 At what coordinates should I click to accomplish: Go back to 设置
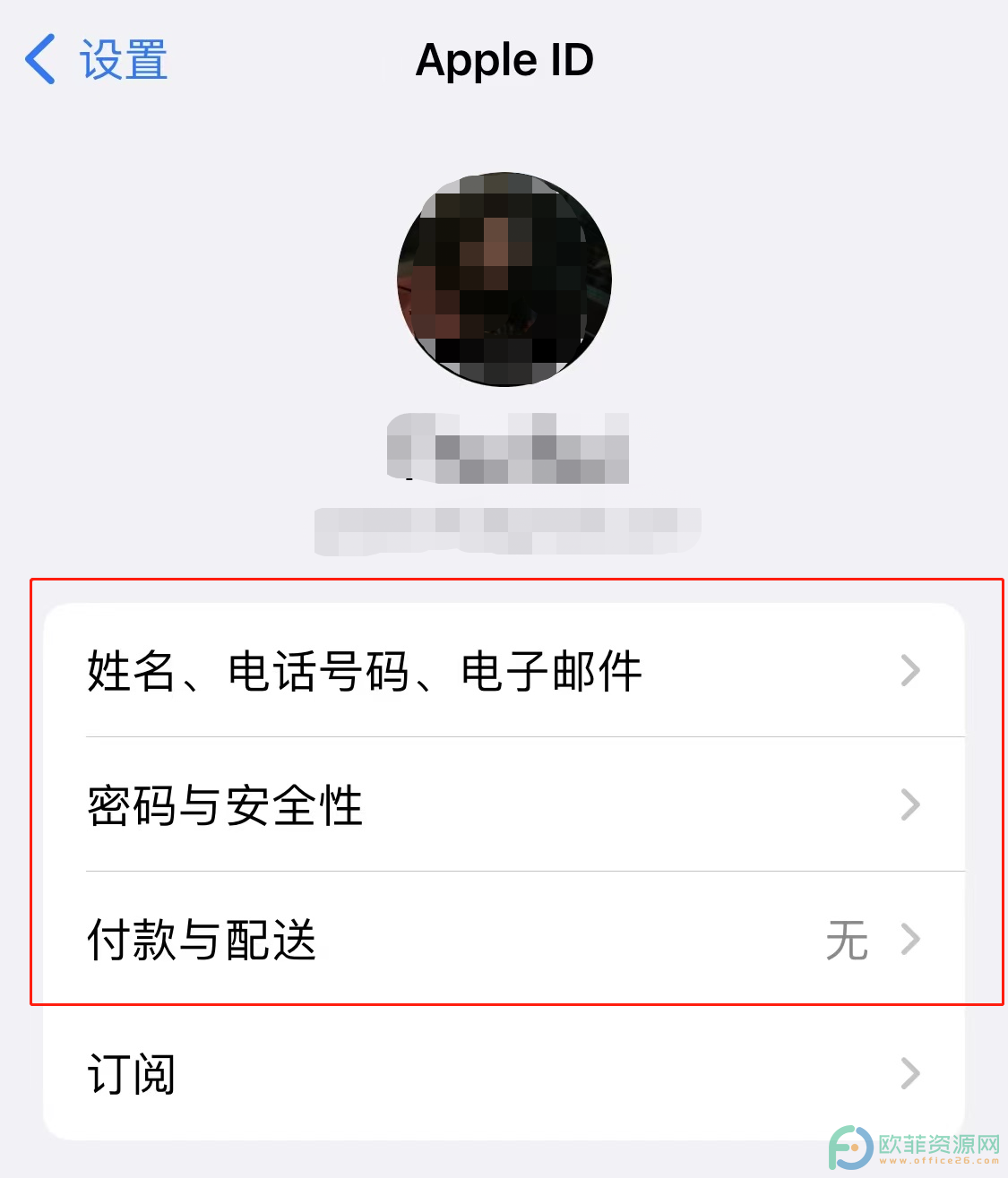pyautogui.click(x=96, y=61)
